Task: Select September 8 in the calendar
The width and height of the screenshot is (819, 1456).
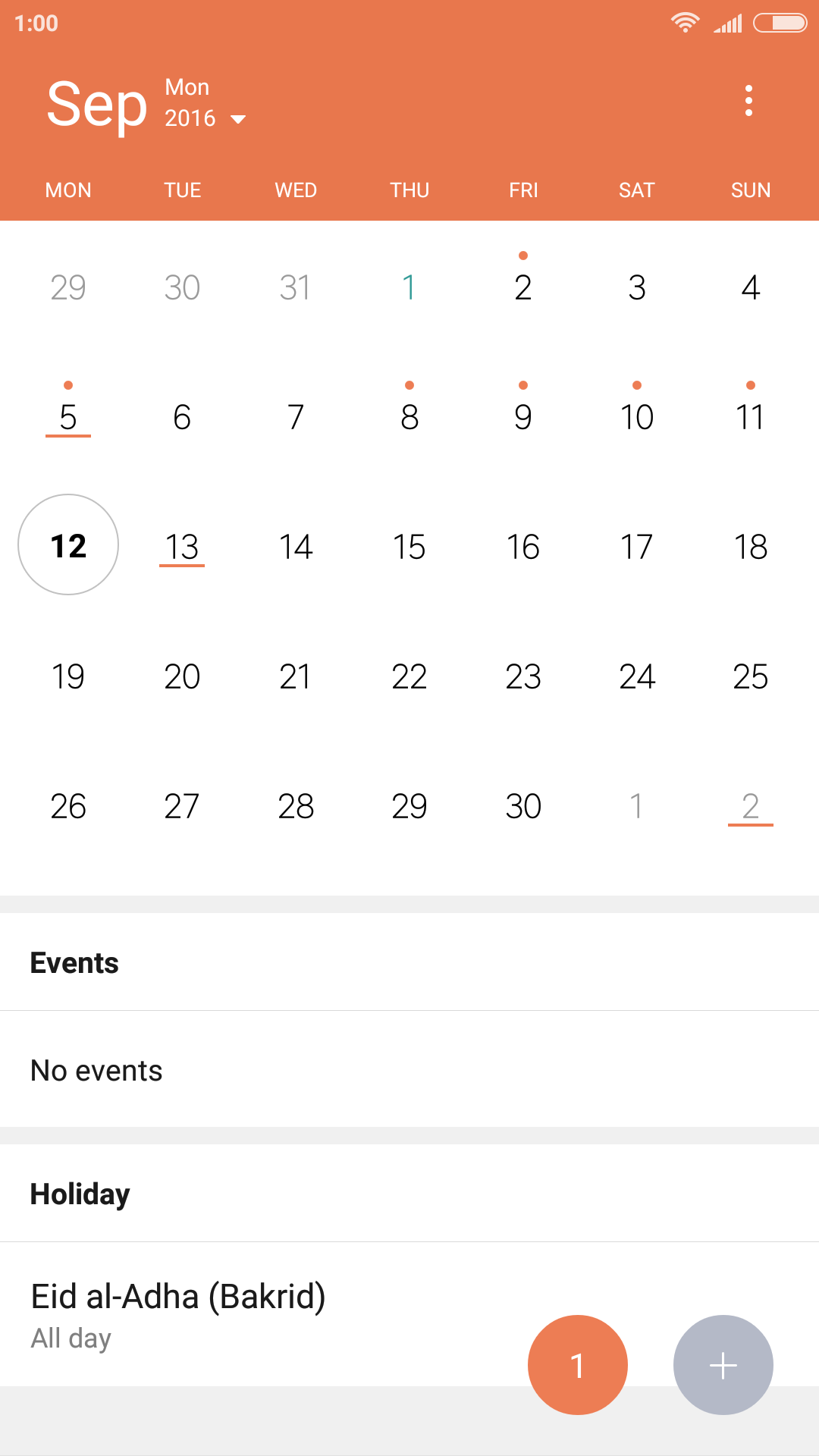Action: 409,416
